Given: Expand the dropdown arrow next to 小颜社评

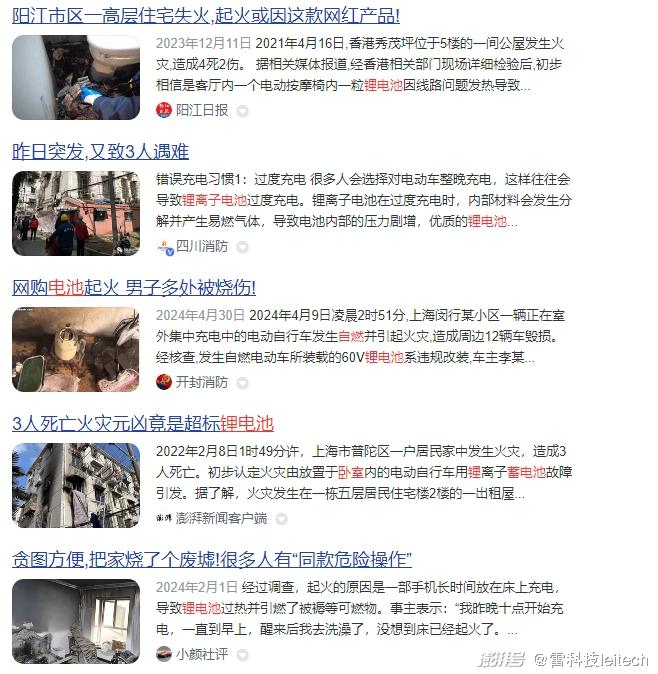Looking at the screenshot, I should click(242, 655).
